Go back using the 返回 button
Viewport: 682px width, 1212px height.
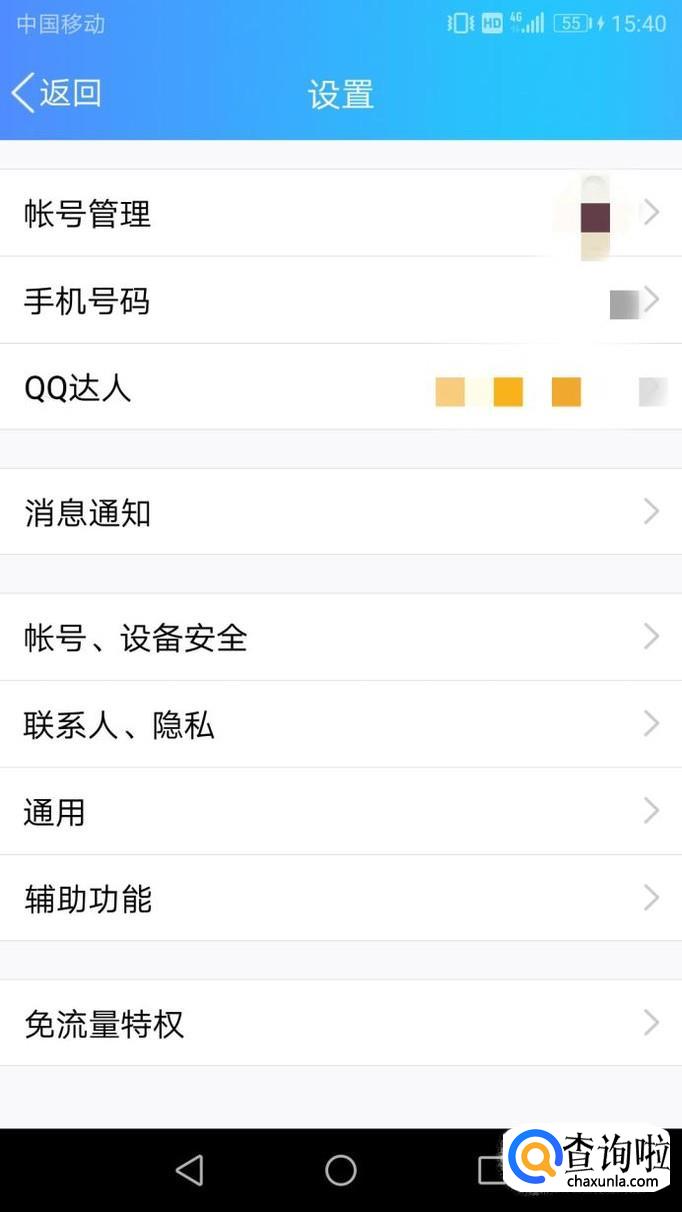point(57,93)
